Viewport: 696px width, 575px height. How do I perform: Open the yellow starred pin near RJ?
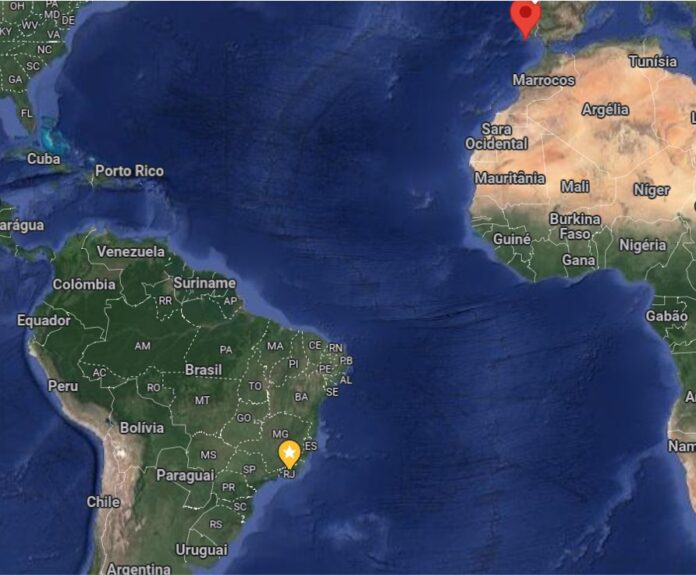coord(289,454)
